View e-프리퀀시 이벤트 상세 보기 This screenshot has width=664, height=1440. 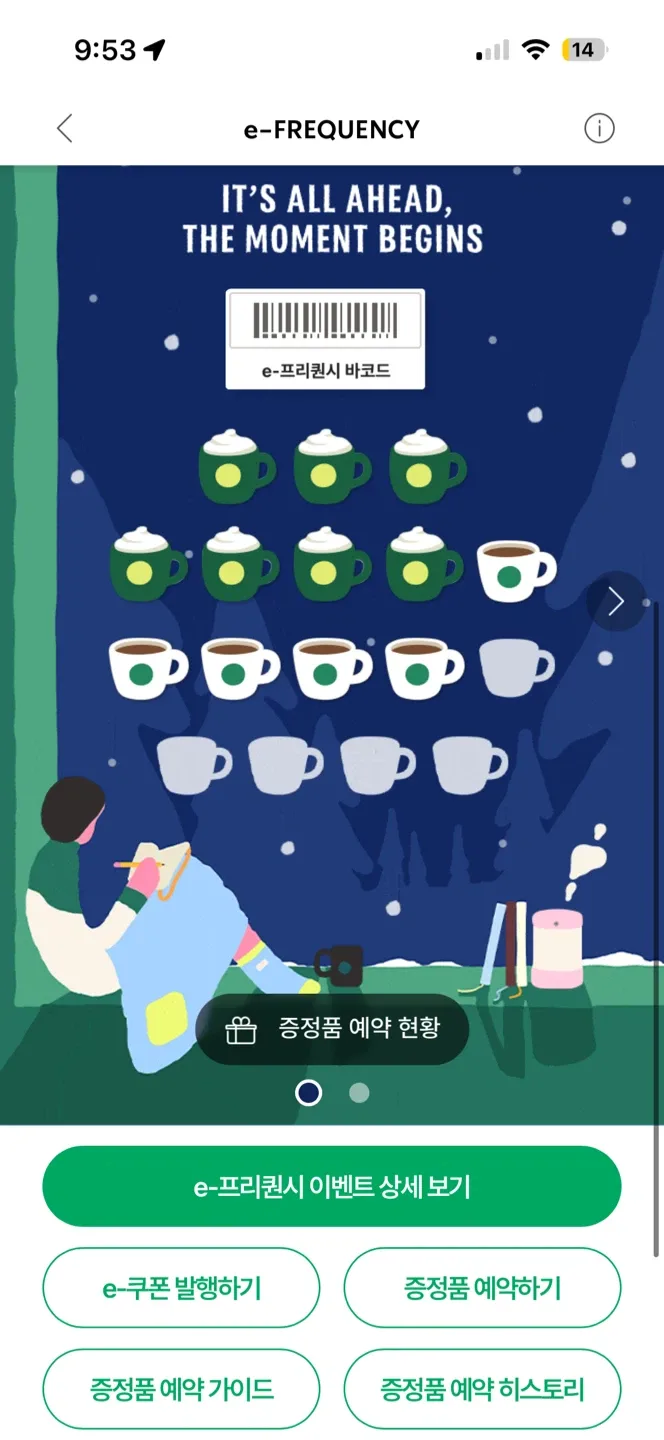click(x=332, y=1187)
